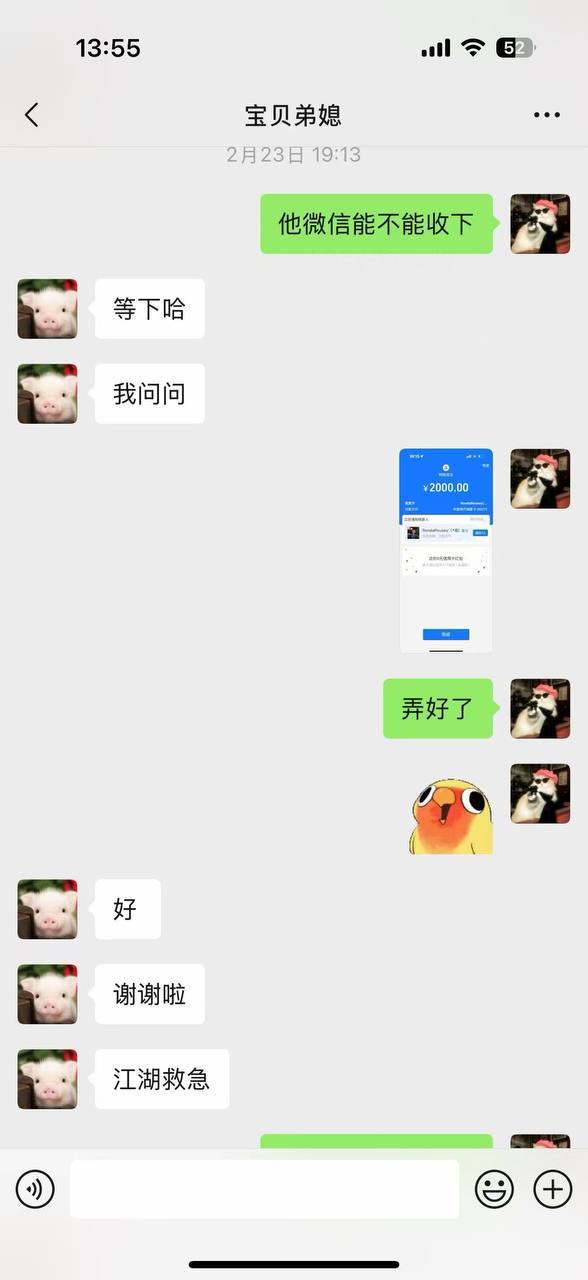Open own avatar beside 弄好了 message
Screen dimensions: 588x1280
(x=540, y=709)
